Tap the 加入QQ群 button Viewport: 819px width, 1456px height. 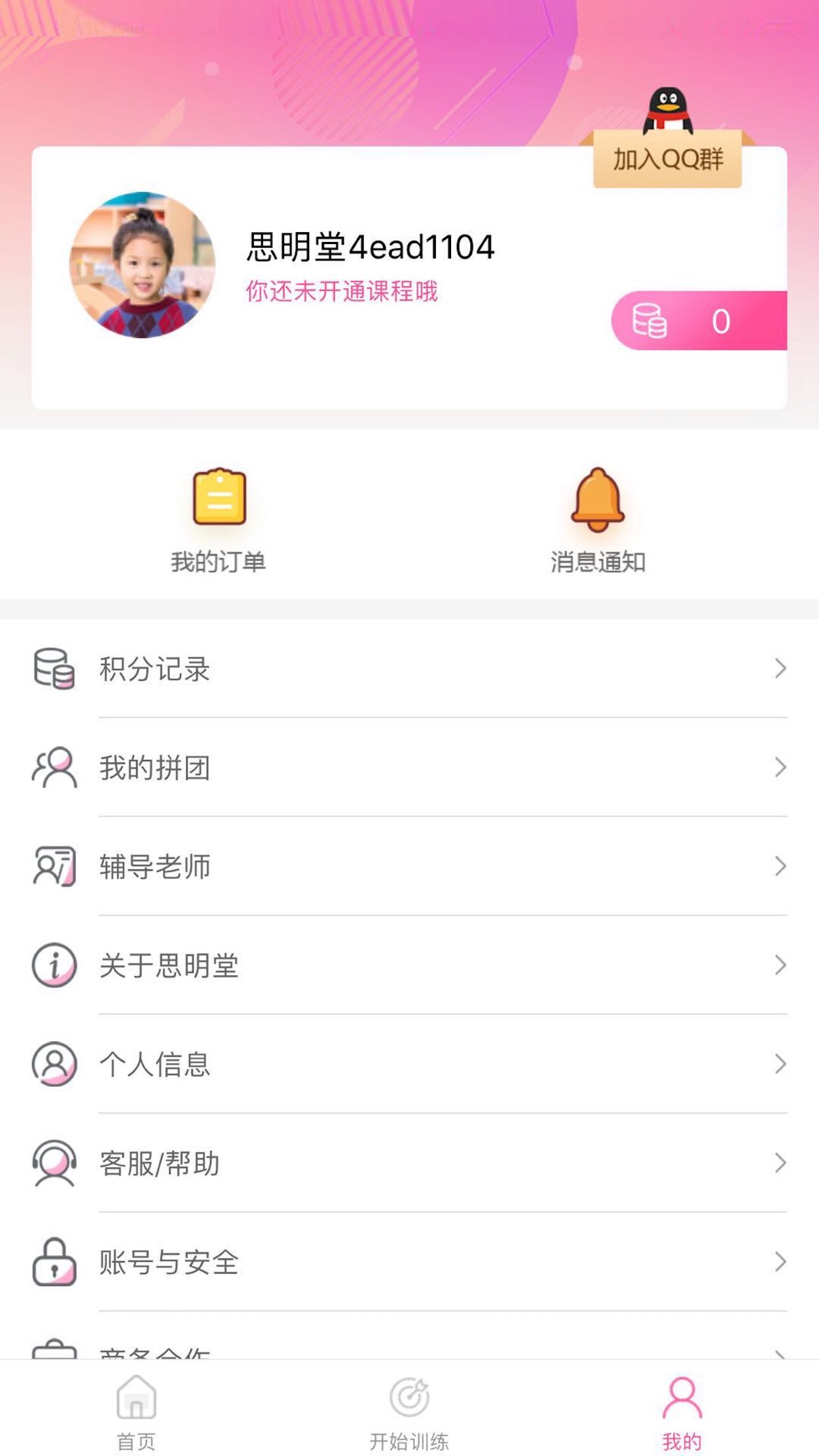667,158
